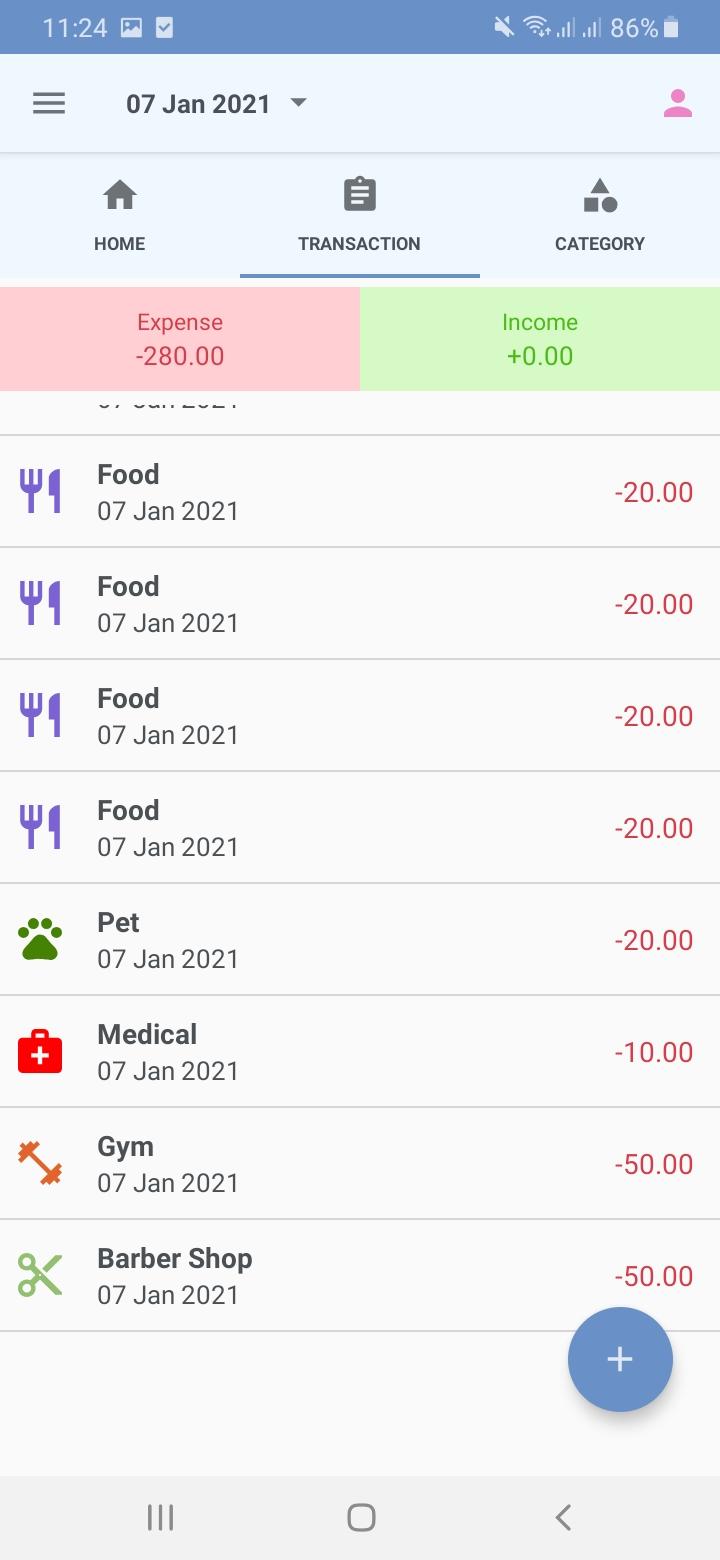This screenshot has height=1560, width=720.
Task: Open the Barber Shop transaction entry
Action: coord(360,1275)
